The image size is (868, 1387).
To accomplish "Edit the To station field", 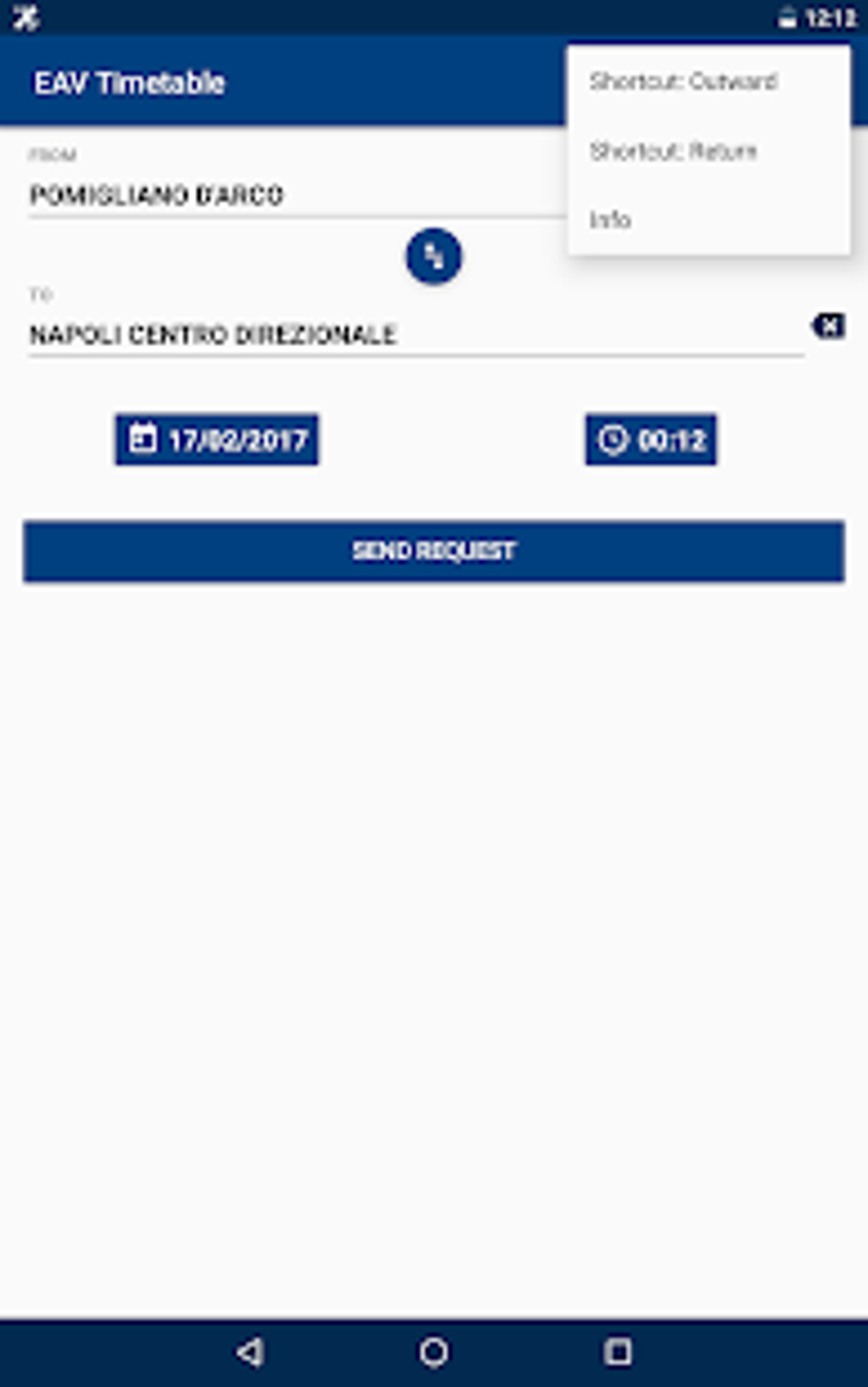I will click(416, 334).
